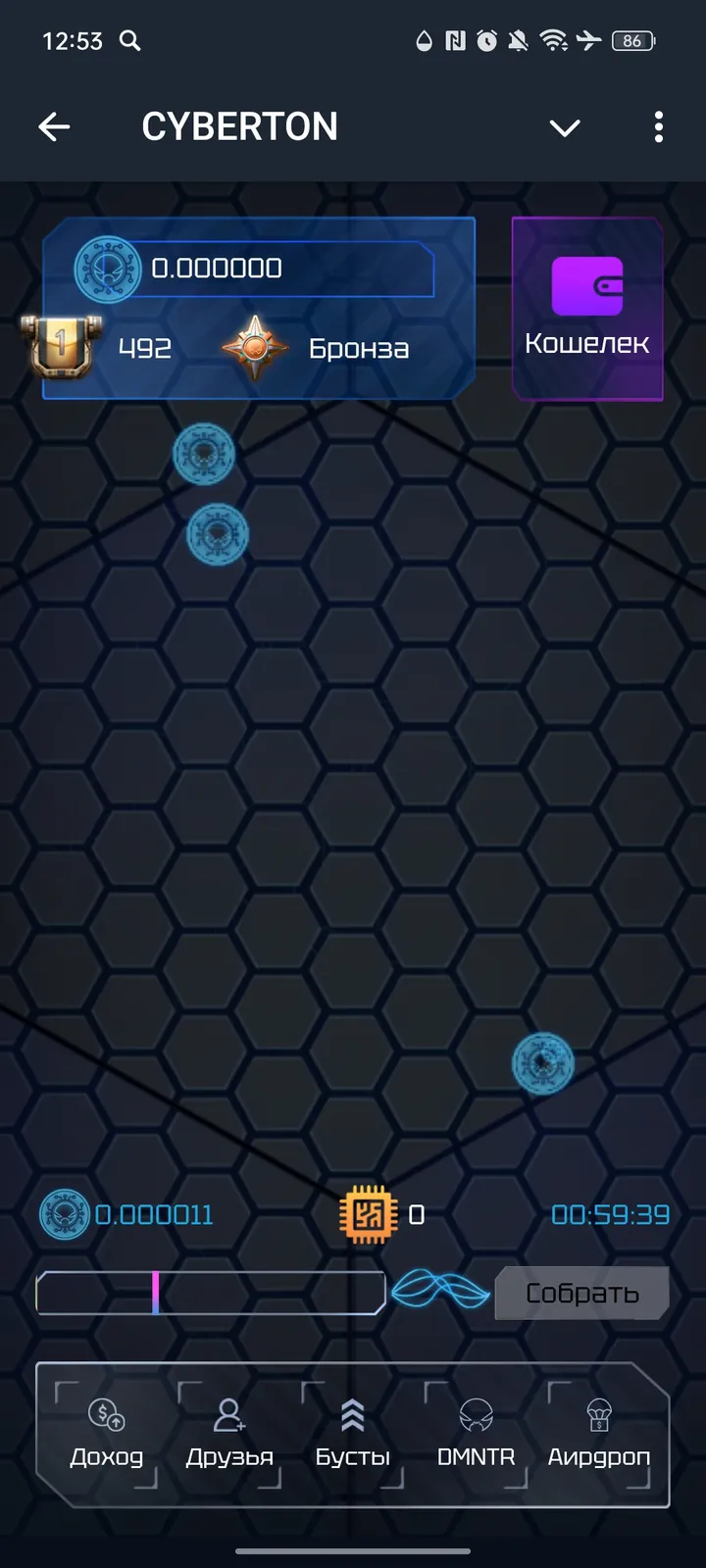Viewport: 706px width, 1568px height.
Task: Open the three-dot overflow menu
Action: coord(658,126)
